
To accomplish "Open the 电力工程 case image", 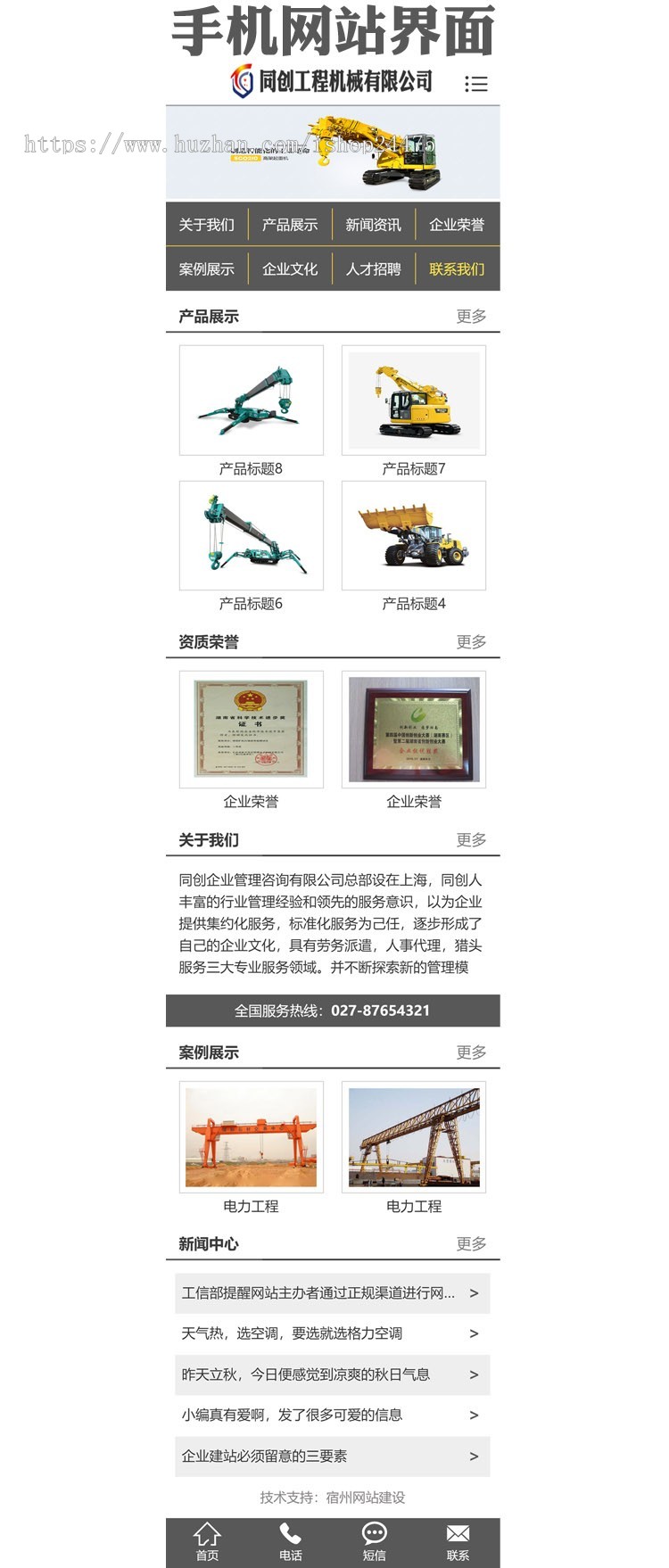I will point(251,1137).
